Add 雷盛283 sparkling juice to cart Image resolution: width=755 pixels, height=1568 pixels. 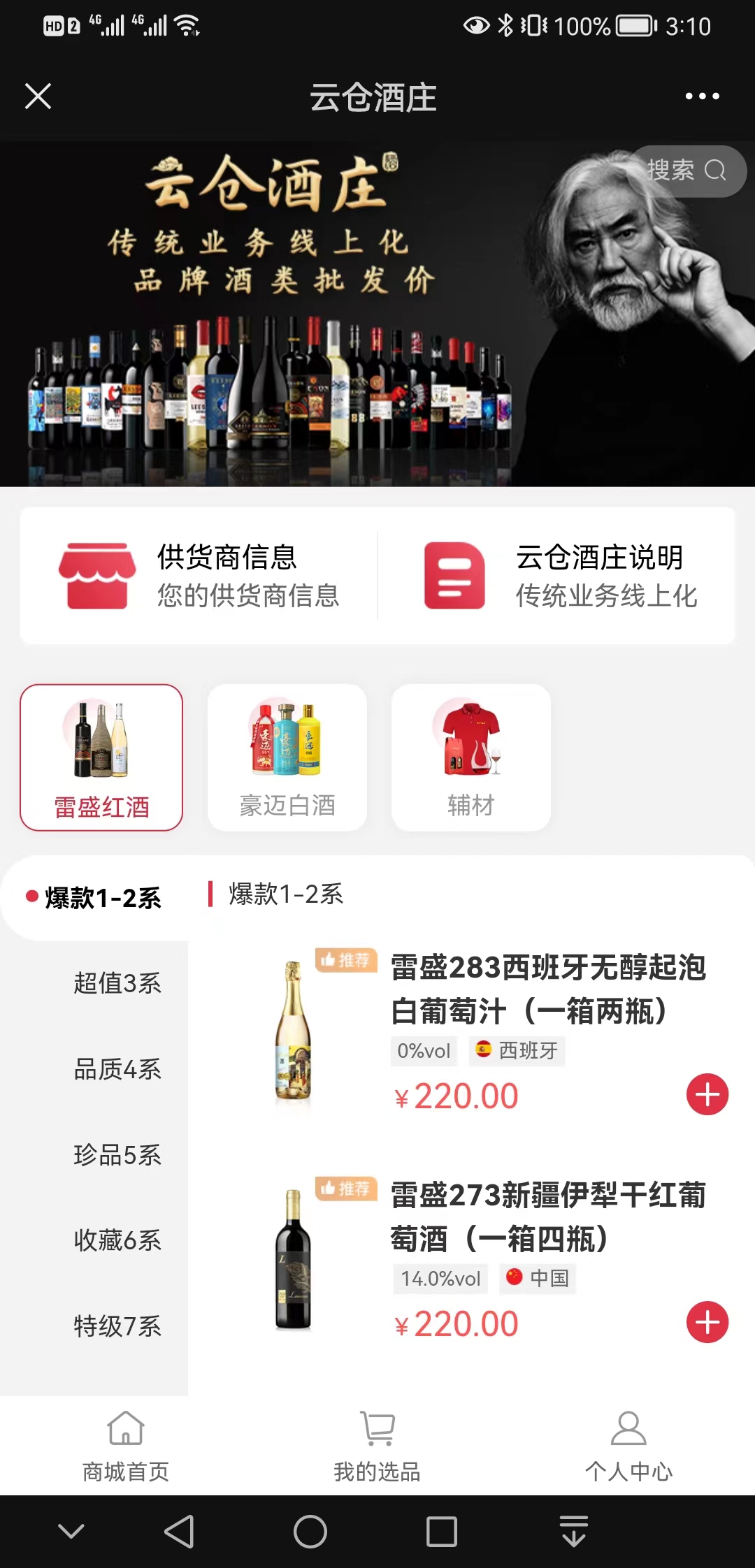[708, 1095]
